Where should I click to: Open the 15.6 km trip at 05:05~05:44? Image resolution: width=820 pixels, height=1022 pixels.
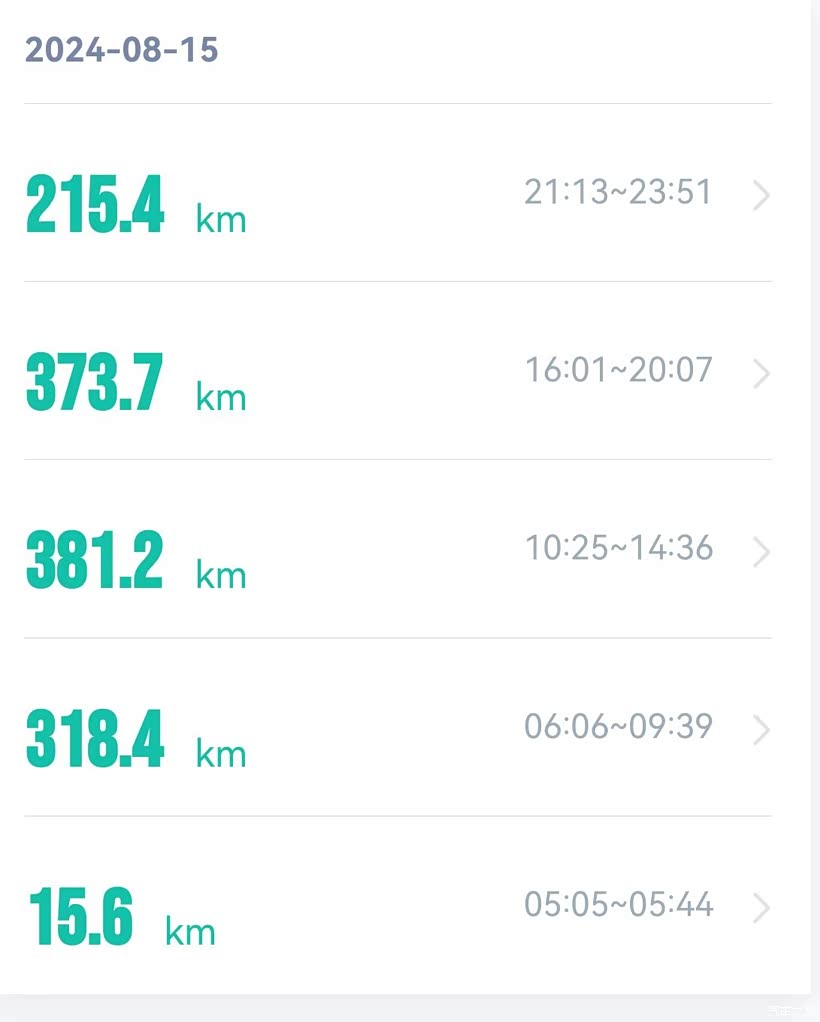[x=398, y=905]
